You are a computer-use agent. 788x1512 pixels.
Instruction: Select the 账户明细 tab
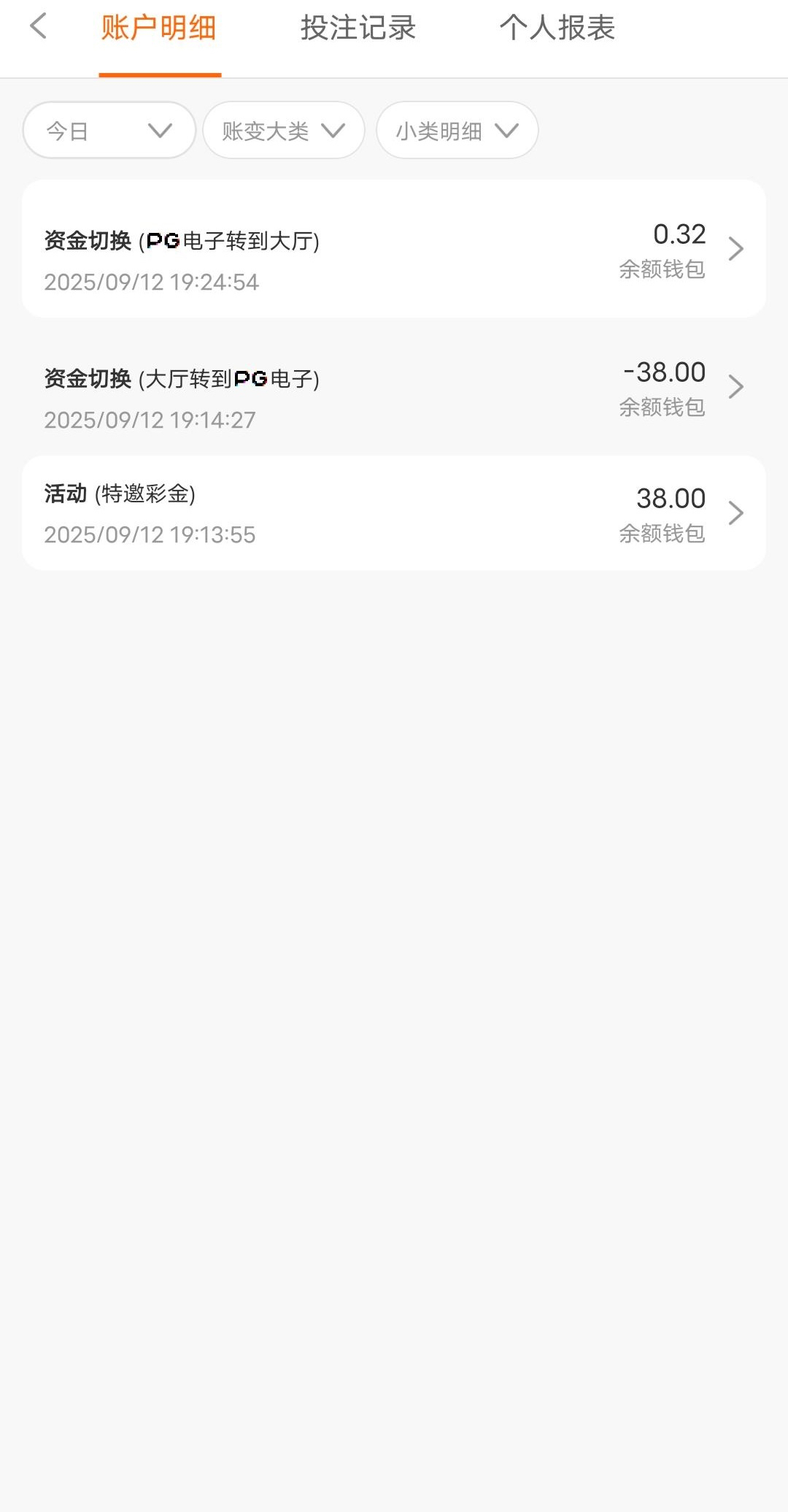pyautogui.click(x=158, y=28)
